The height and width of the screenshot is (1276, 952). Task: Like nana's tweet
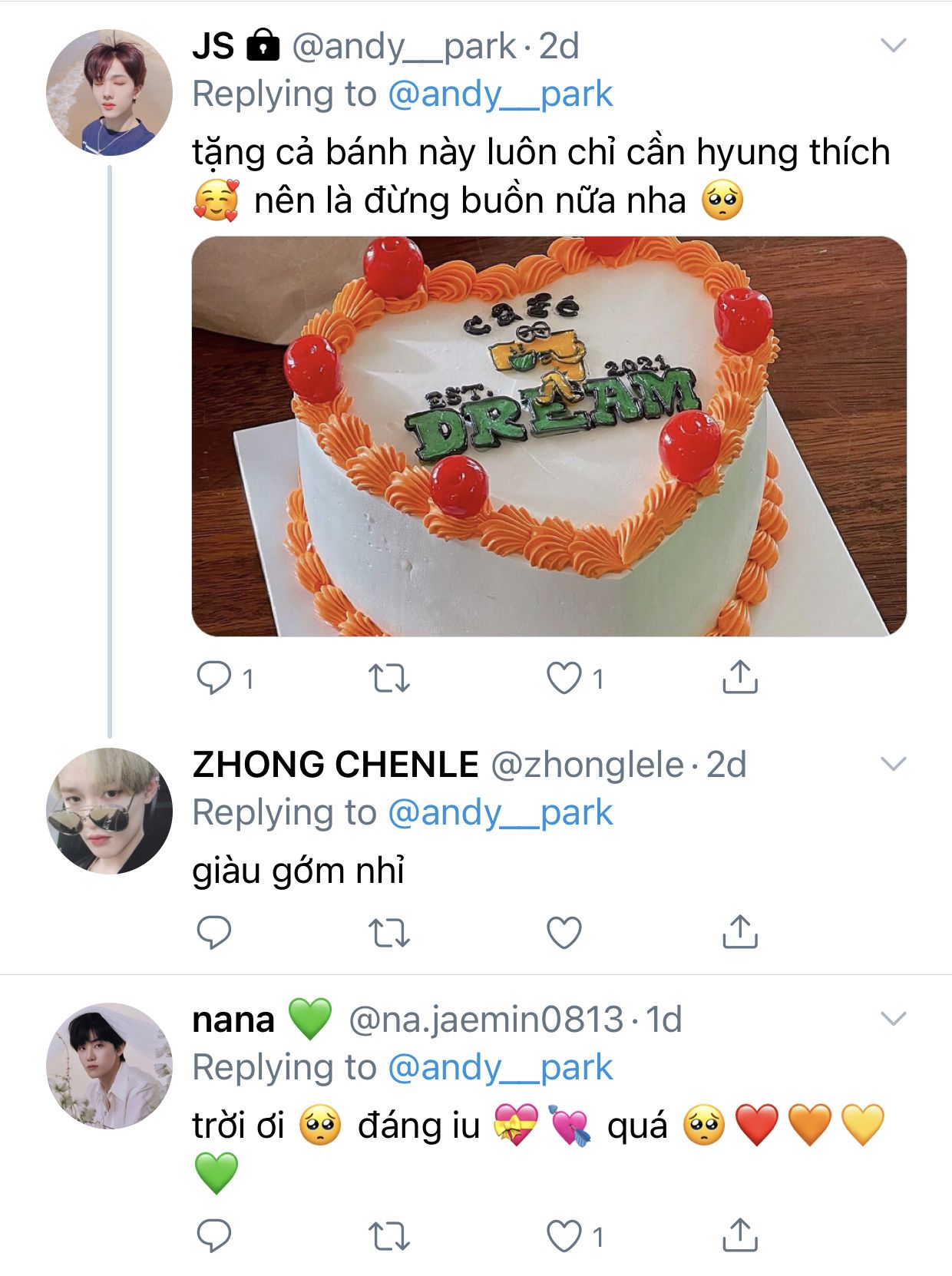564,1236
